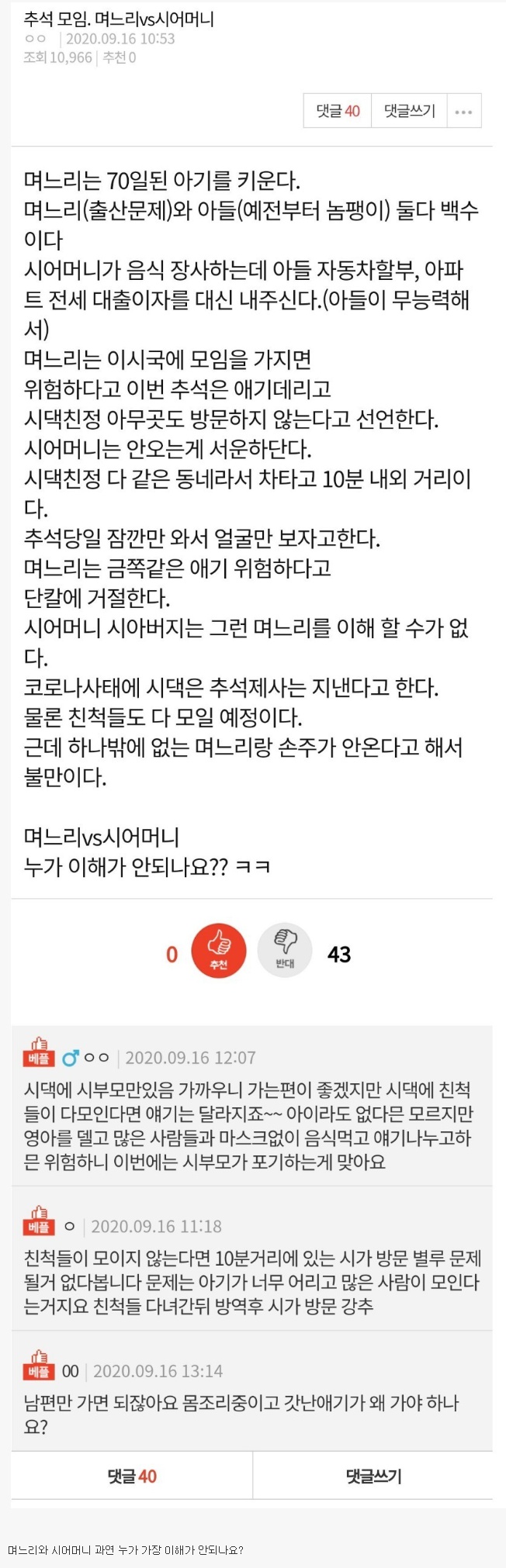
Task: Downvote the post with the 반대 button
Action: click(285, 951)
